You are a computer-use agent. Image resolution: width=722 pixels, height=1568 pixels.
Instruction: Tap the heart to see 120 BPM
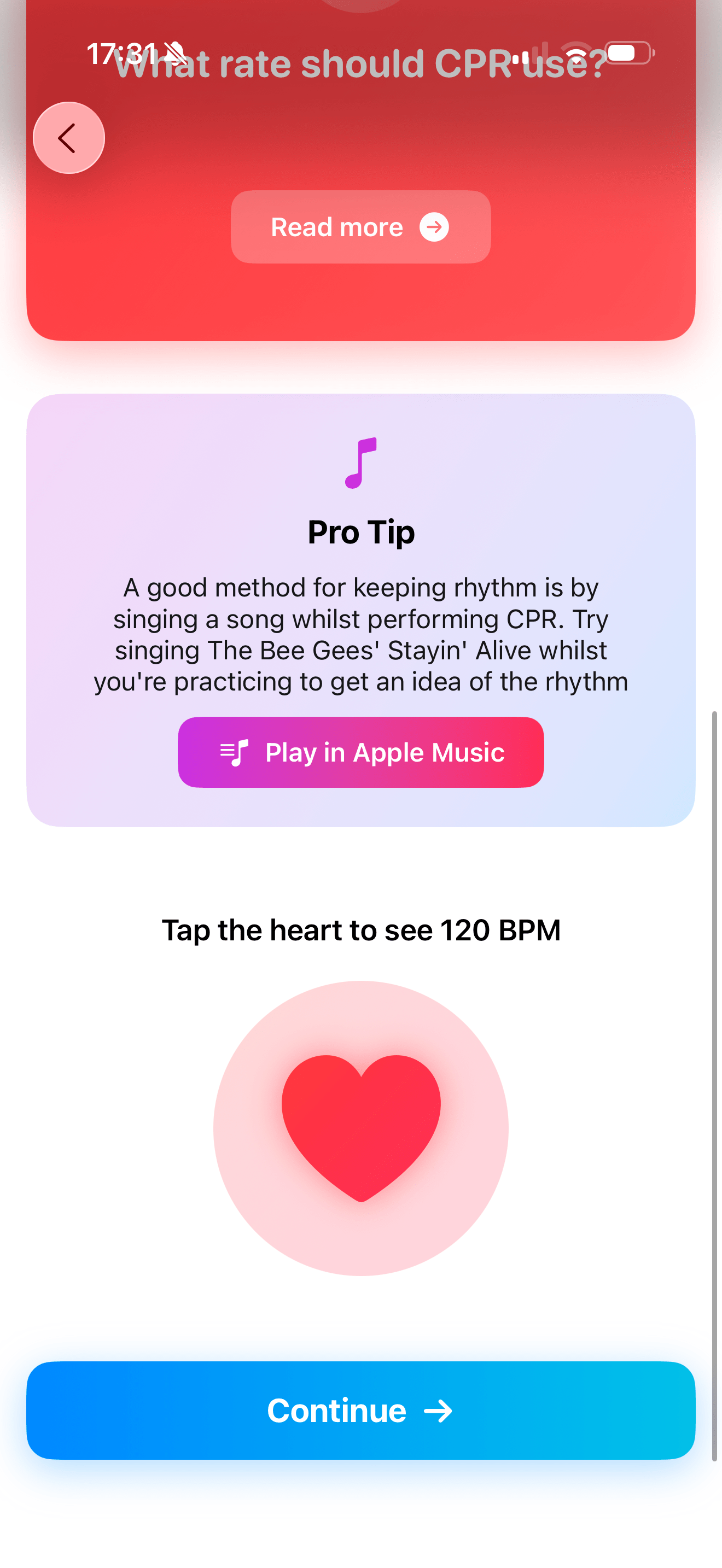pyautogui.click(x=361, y=1127)
